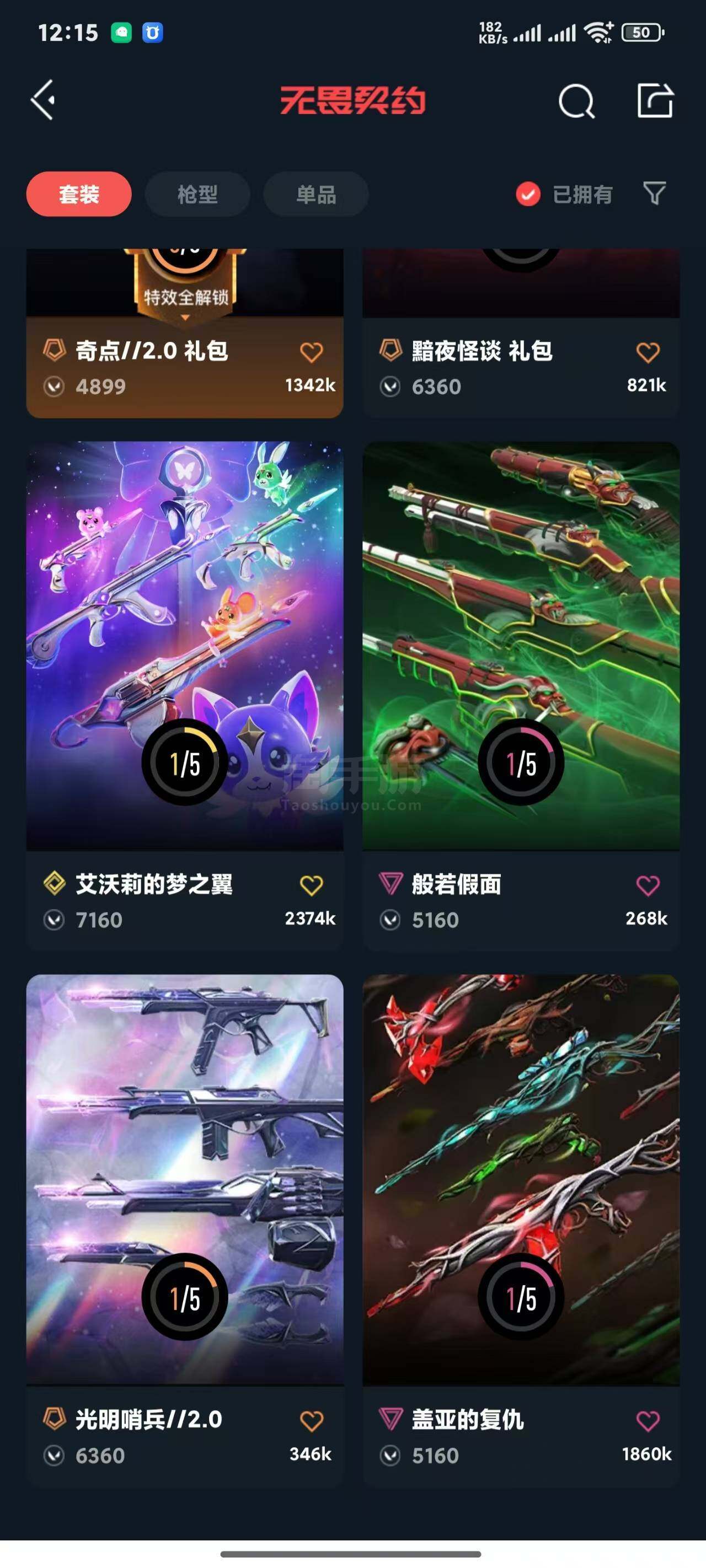Open the 艾沃莉的梦之翼 bundle card
Screen dimensions: 706x1568
click(x=185, y=696)
